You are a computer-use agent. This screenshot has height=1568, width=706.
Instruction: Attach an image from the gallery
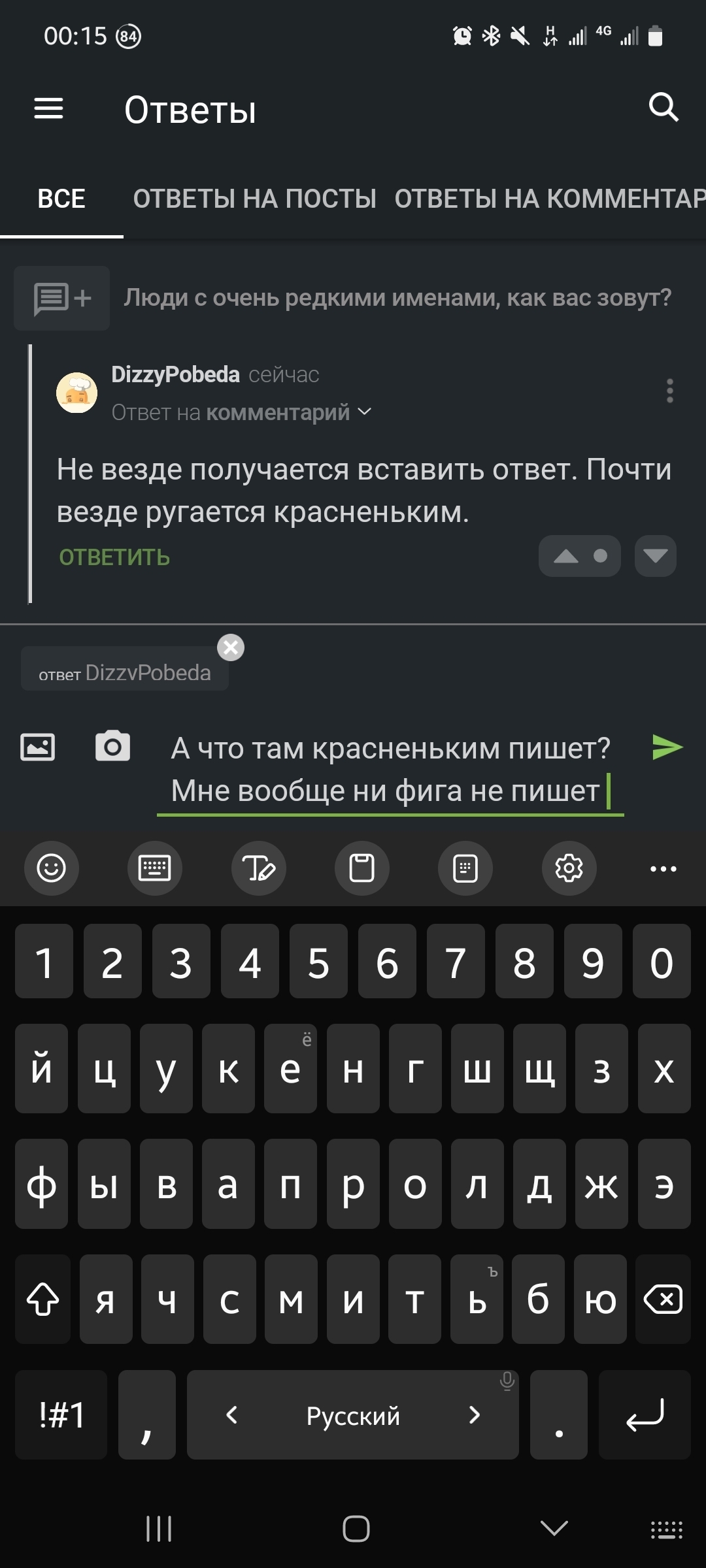point(38,747)
